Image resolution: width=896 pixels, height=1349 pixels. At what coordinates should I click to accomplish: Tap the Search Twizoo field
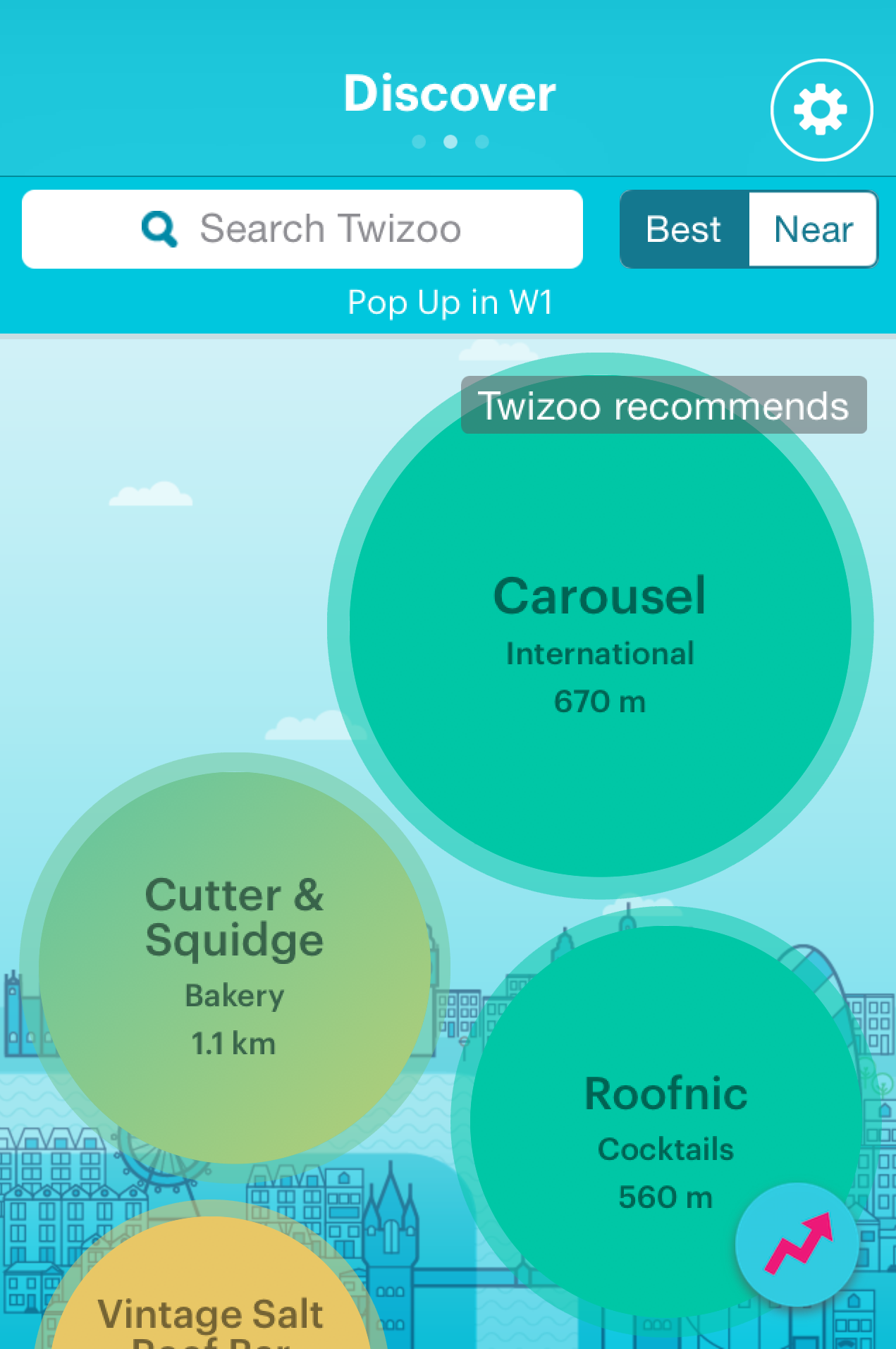click(302, 229)
